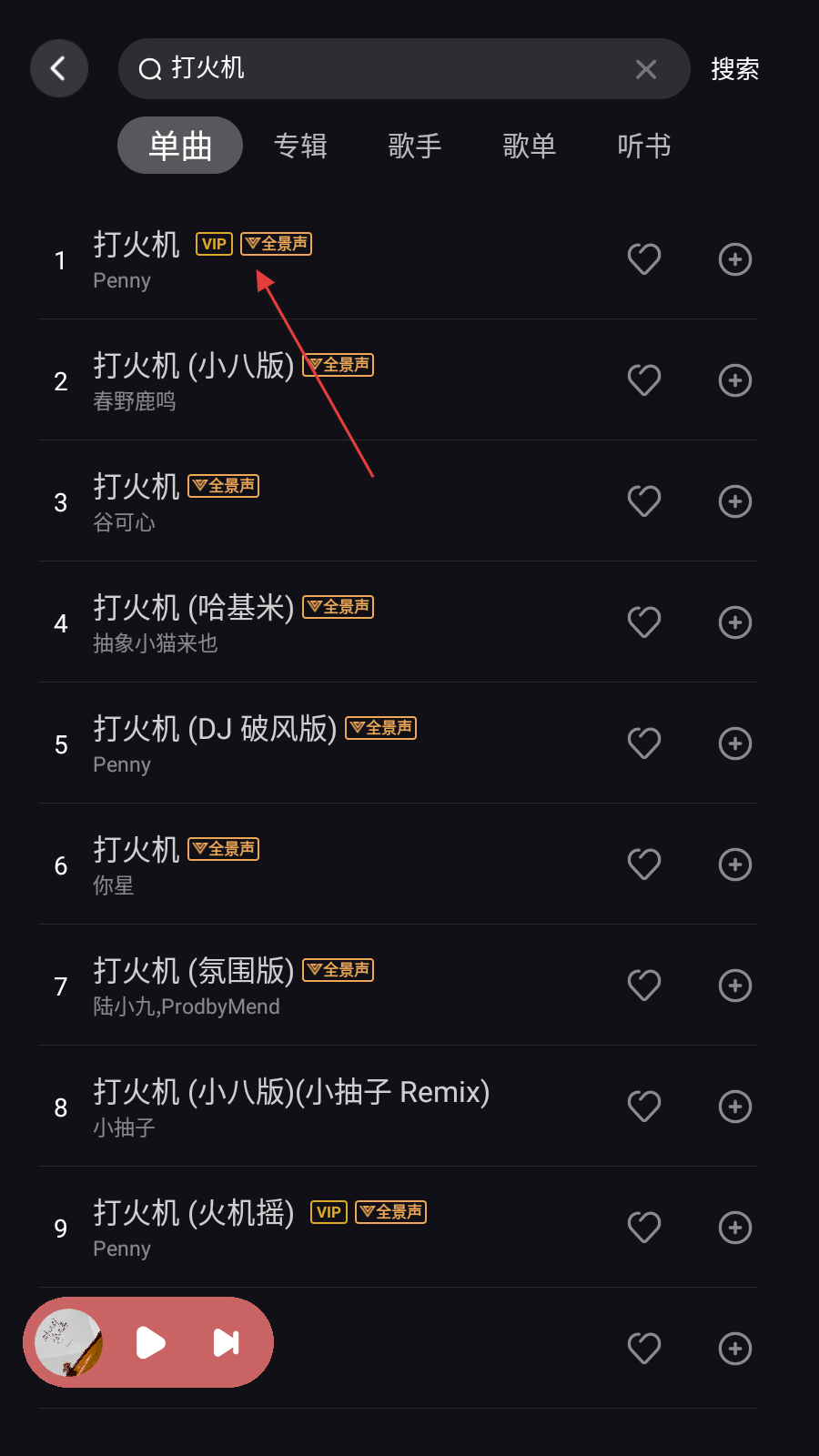
Task: Open 打火机 (小八版)(小抽子 Remix)
Action: coord(291,1107)
